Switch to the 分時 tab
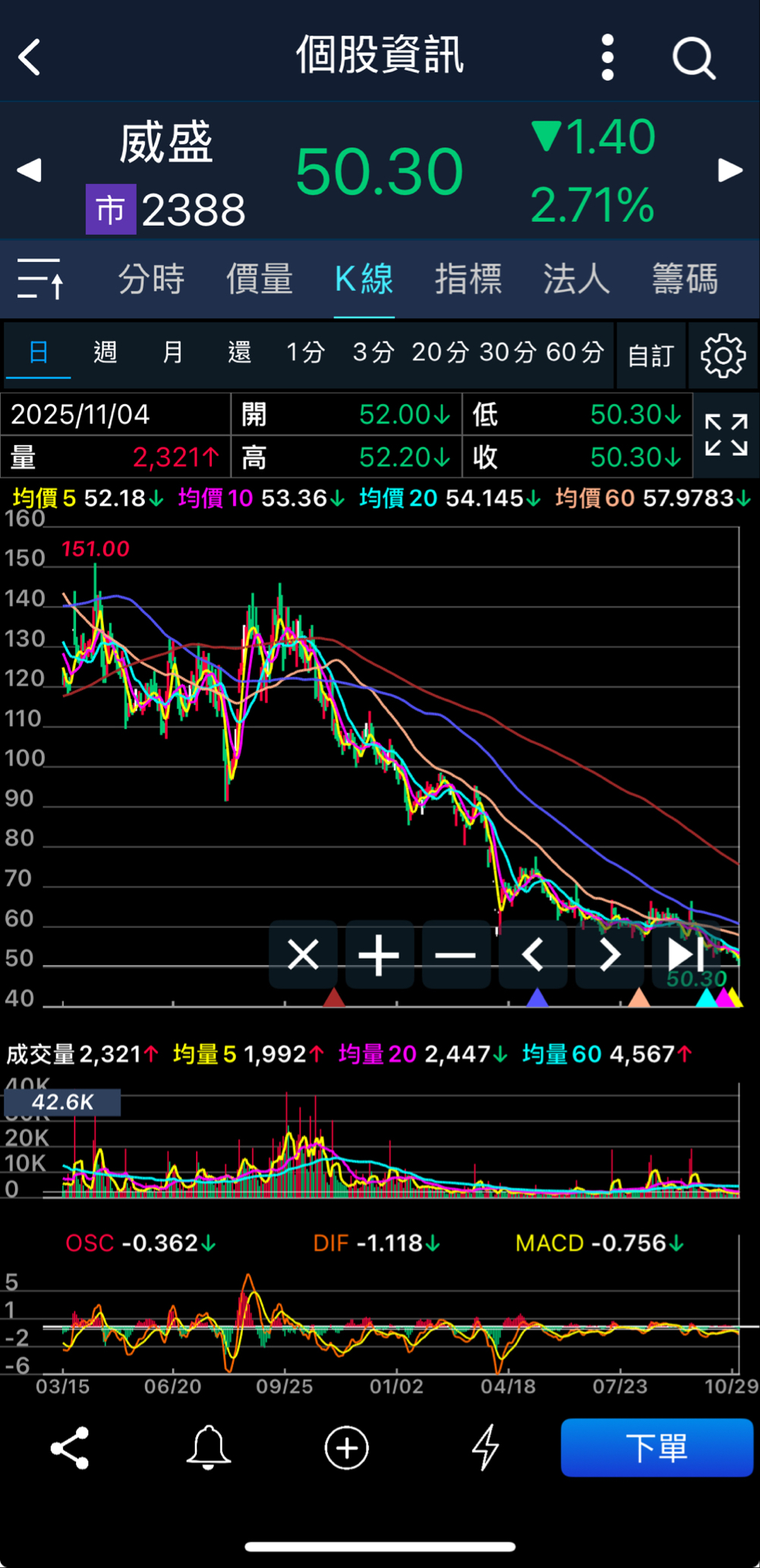Image resolution: width=760 pixels, height=1568 pixels. click(151, 279)
